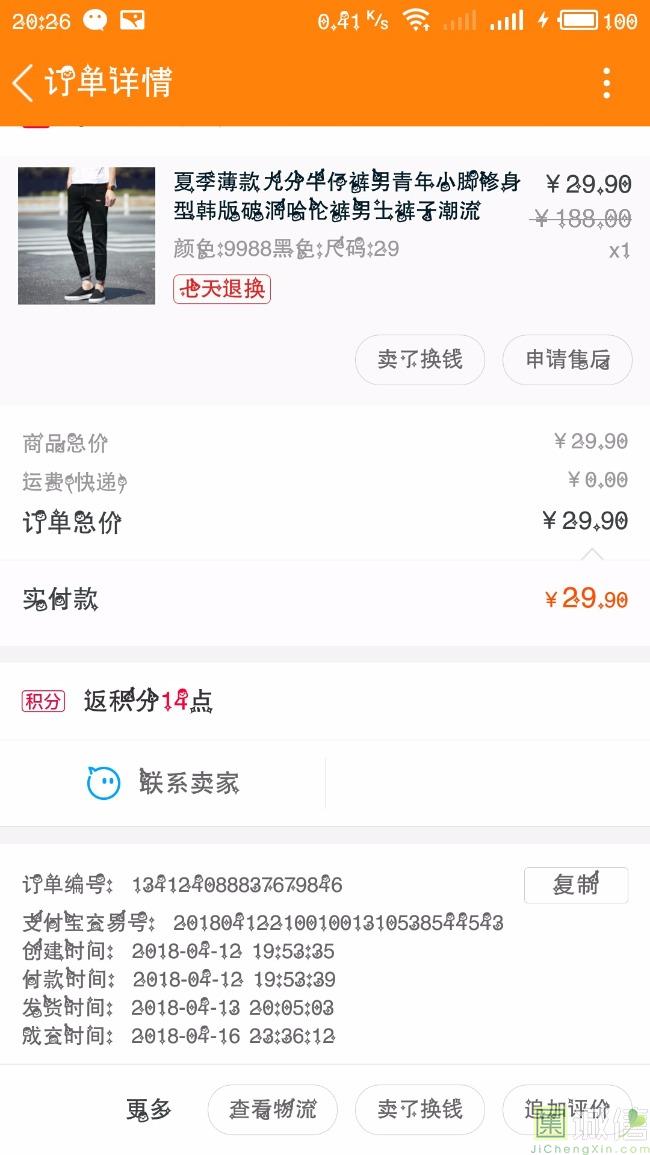Contact the seller via 联系卖家
Image resolution: width=650 pixels, height=1155 pixels.
click(164, 783)
